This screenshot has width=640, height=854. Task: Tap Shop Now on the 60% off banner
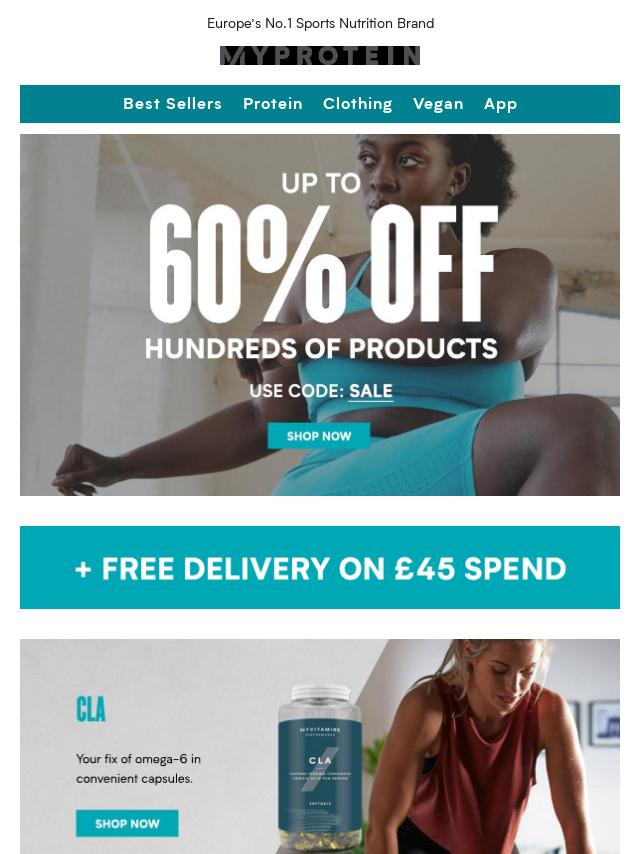point(319,436)
